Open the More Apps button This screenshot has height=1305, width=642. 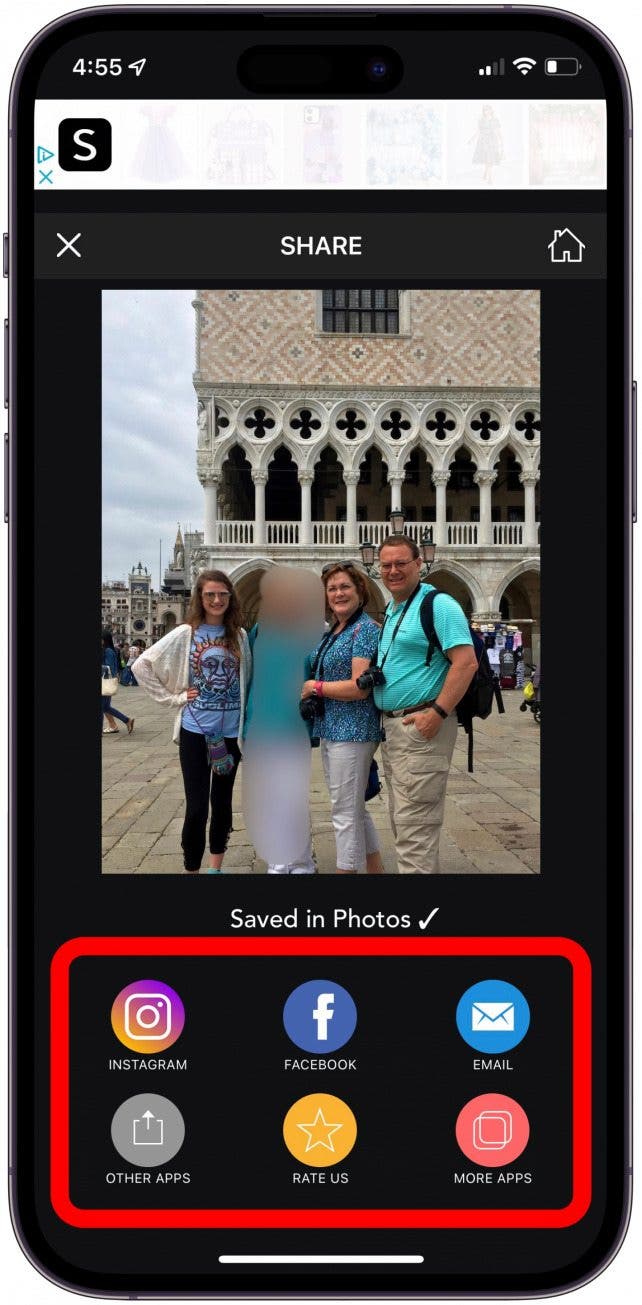pos(493,1130)
